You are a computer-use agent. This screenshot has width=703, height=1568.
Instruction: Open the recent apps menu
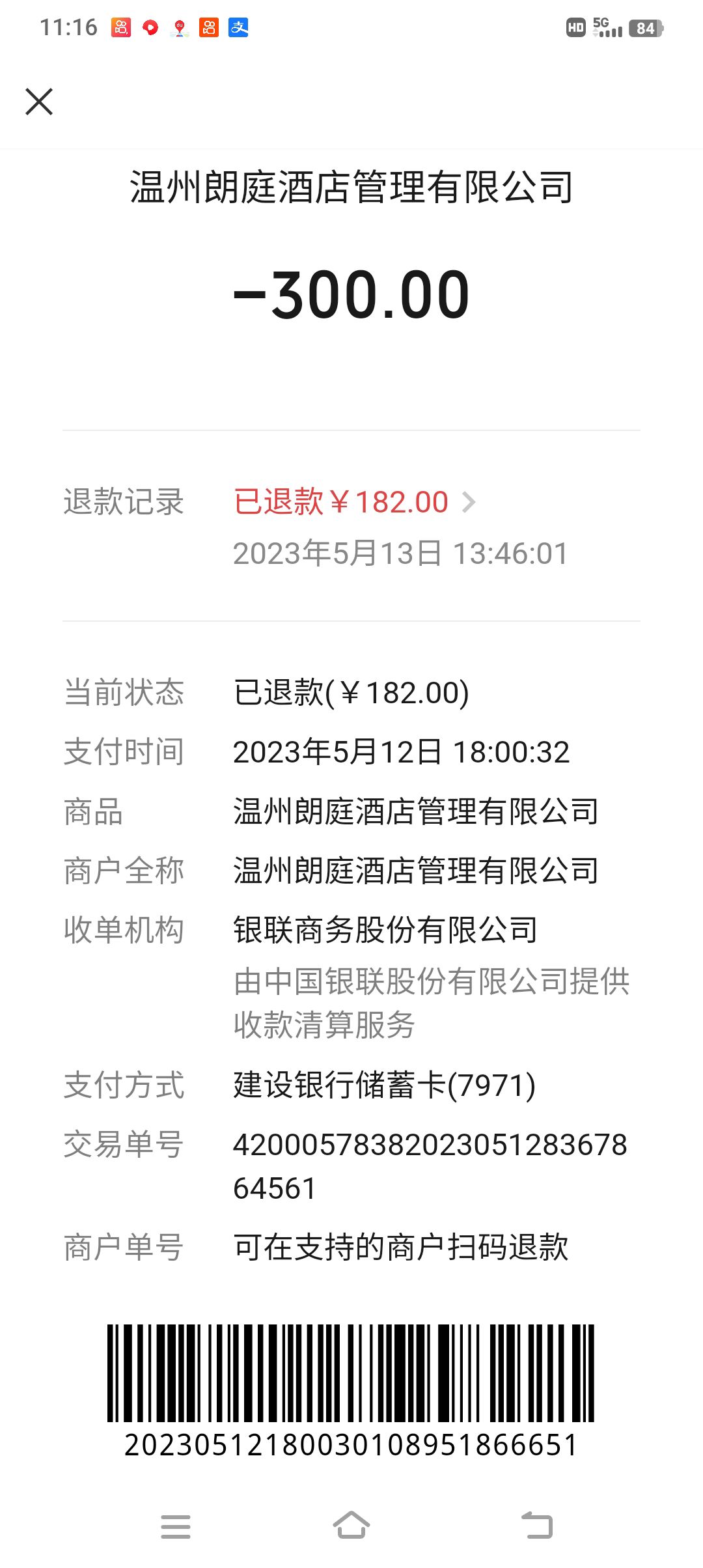point(176,1526)
